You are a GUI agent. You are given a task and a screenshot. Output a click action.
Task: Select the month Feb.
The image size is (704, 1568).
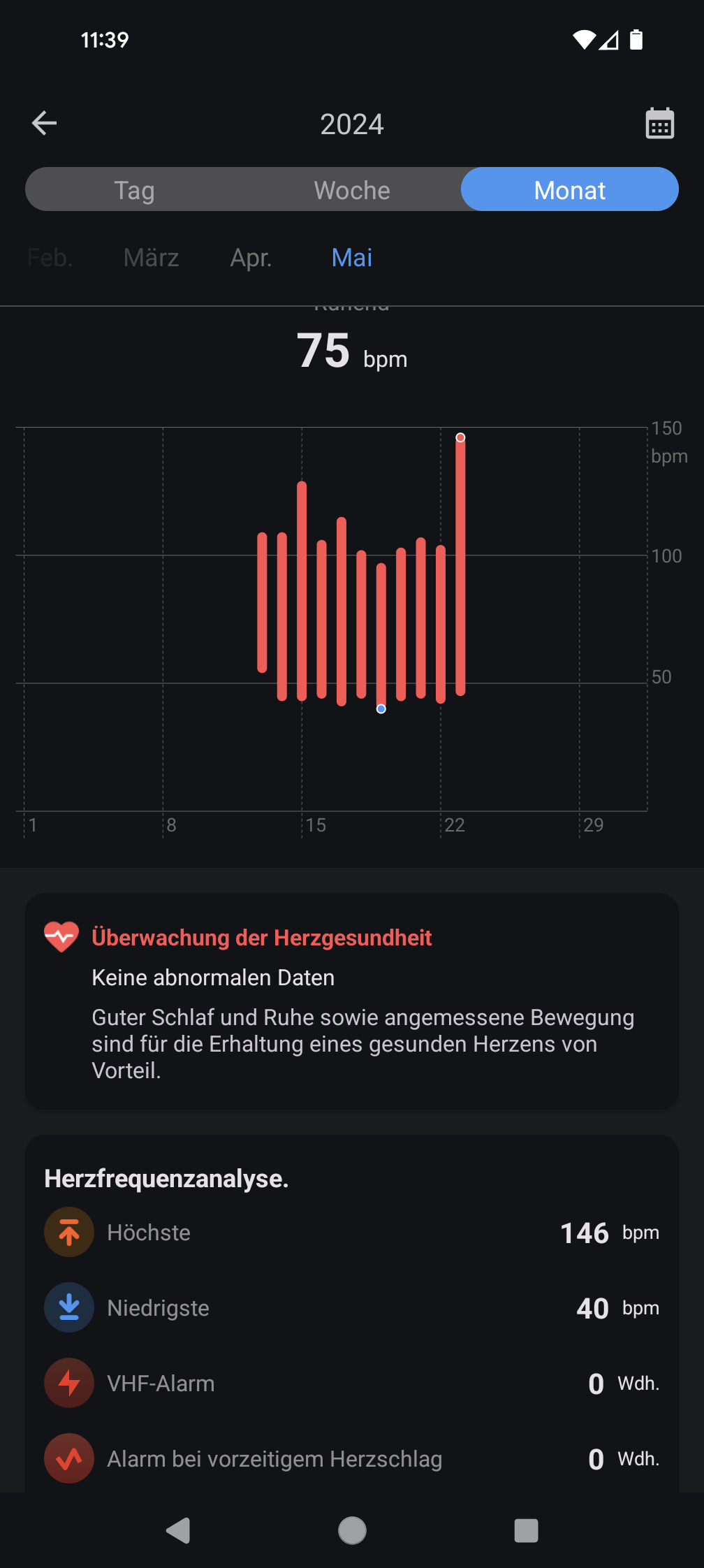click(50, 258)
